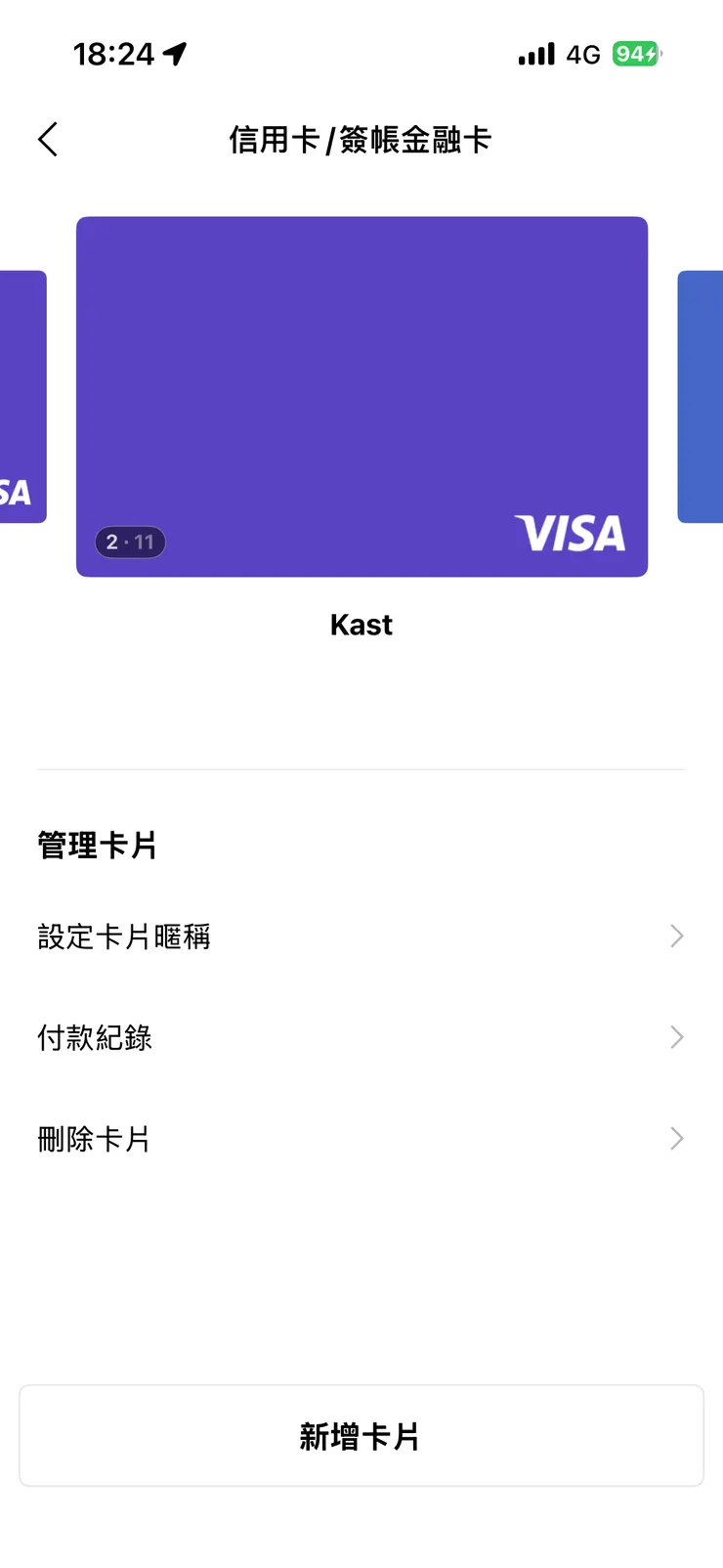Tap the back arrow to exit
Viewport: 723px width, 1568px height.
pyautogui.click(x=48, y=139)
